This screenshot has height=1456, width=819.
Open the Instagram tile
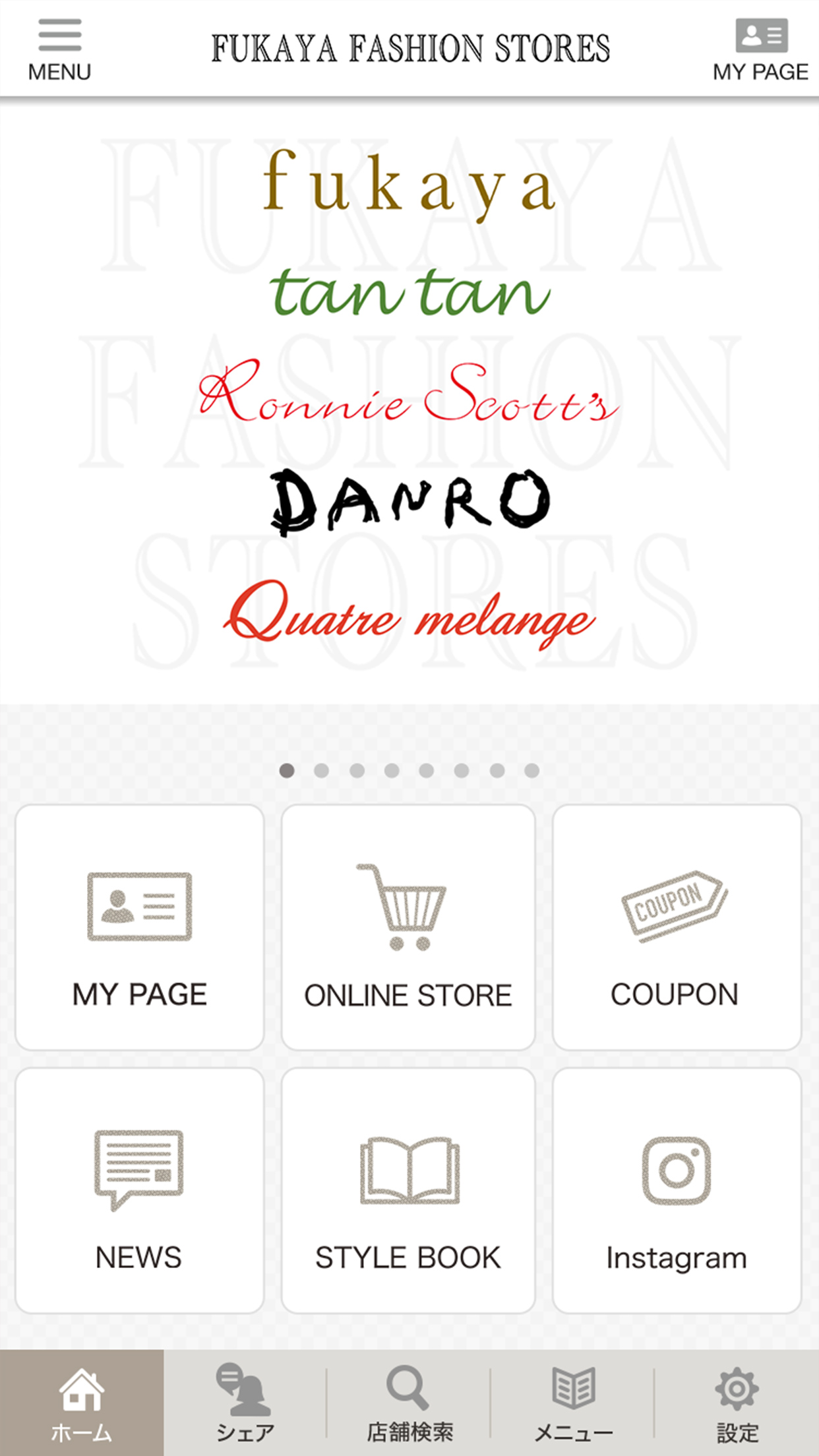[677, 1190]
